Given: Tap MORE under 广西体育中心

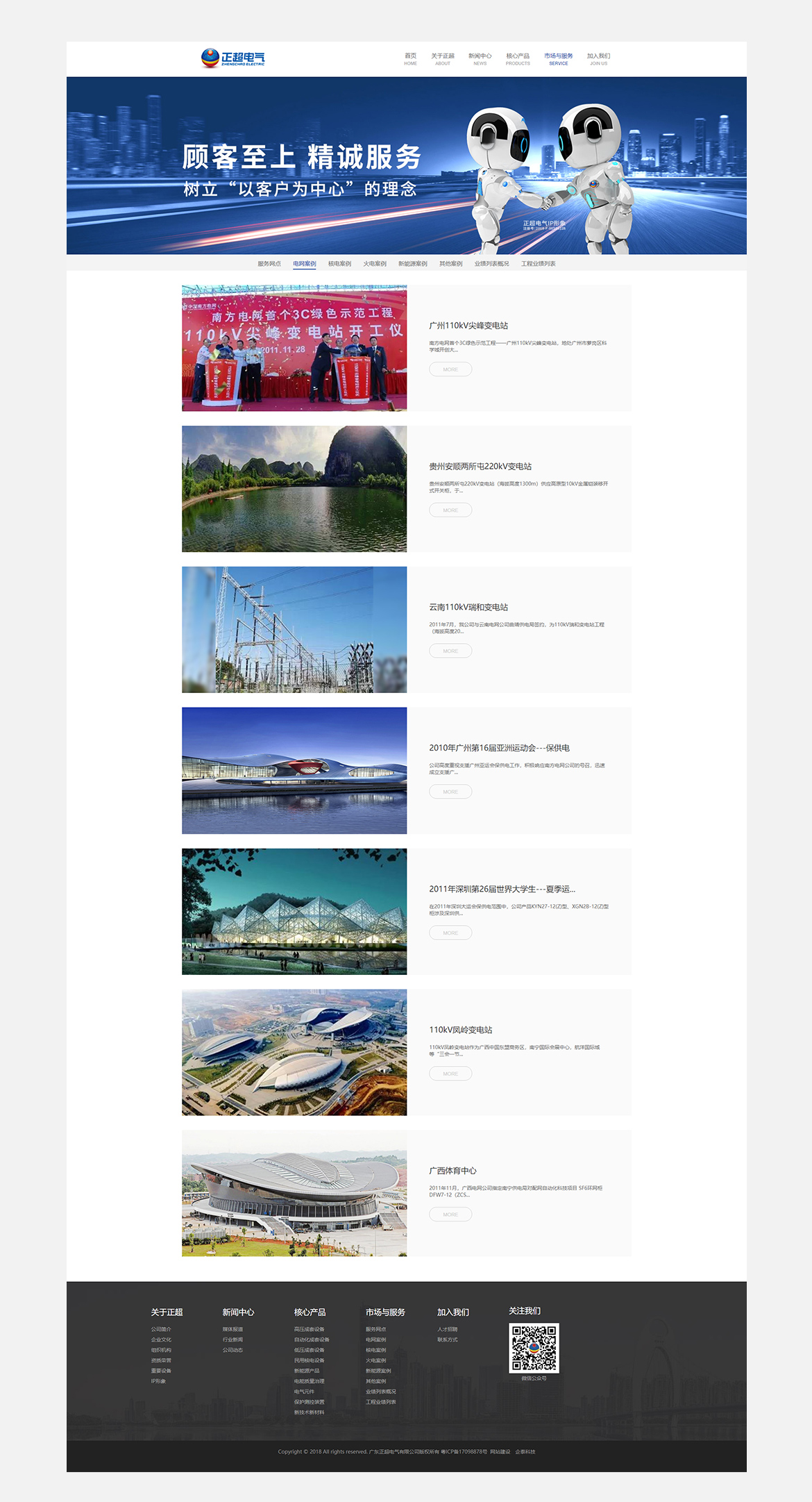Looking at the screenshot, I should [450, 1215].
